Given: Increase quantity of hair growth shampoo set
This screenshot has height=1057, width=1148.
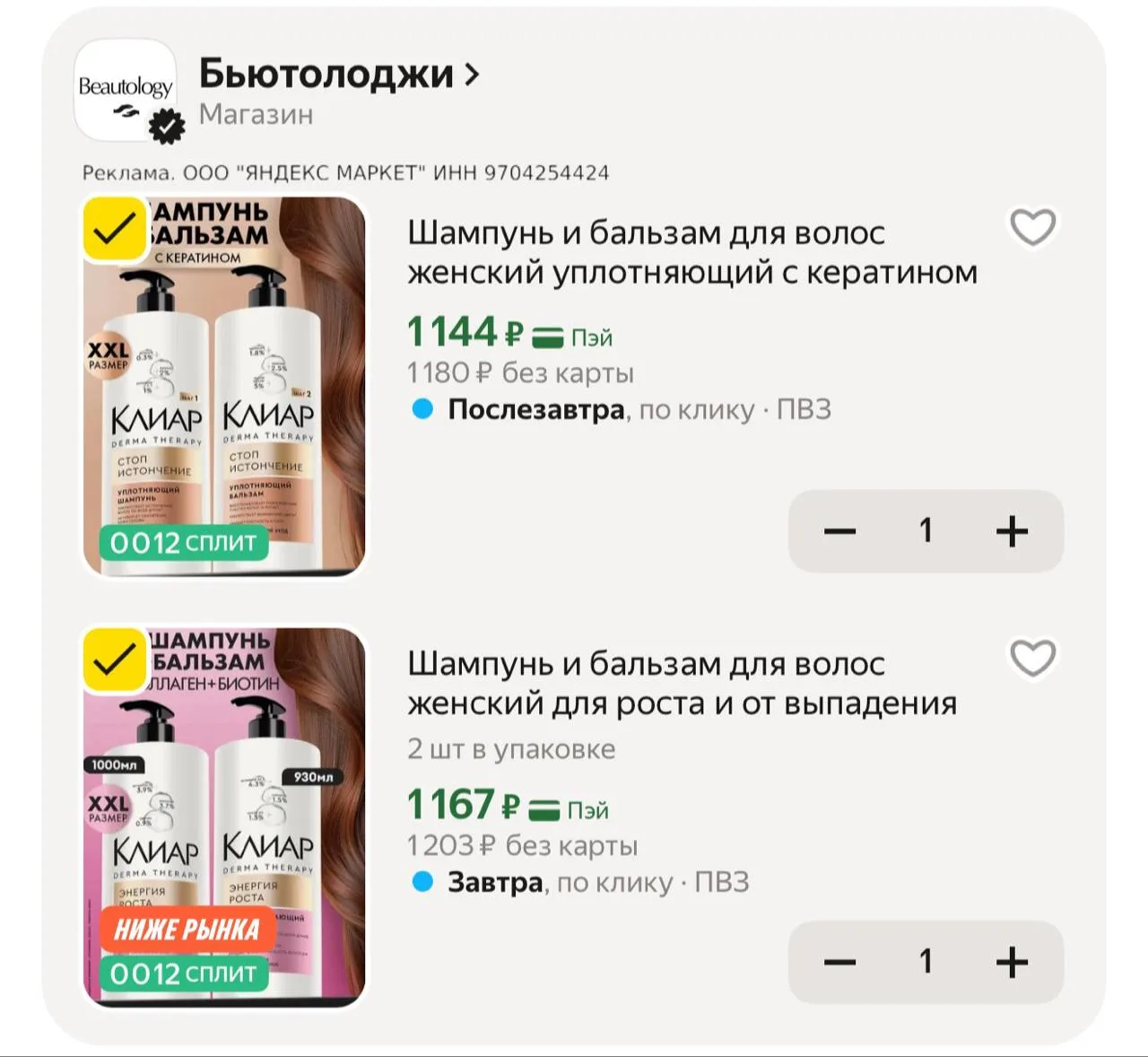Looking at the screenshot, I should coord(1012,962).
